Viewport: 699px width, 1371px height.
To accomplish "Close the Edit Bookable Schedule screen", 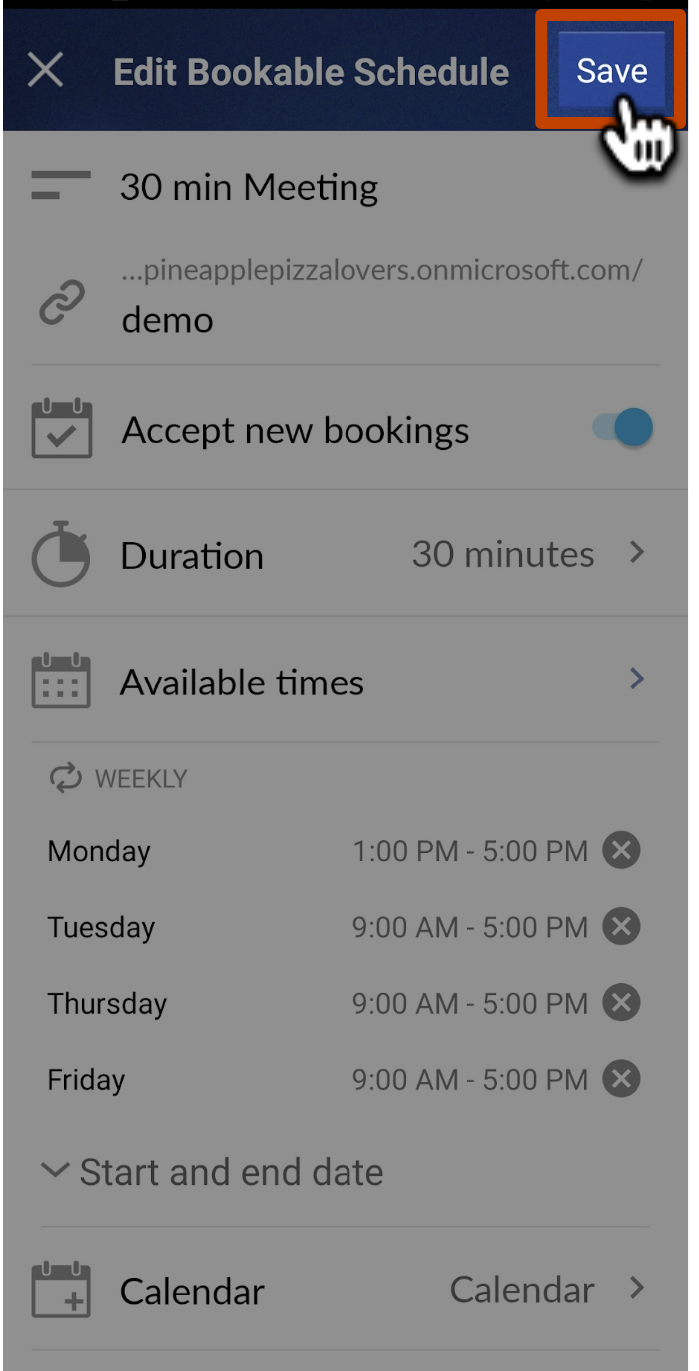I will tap(45, 71).
